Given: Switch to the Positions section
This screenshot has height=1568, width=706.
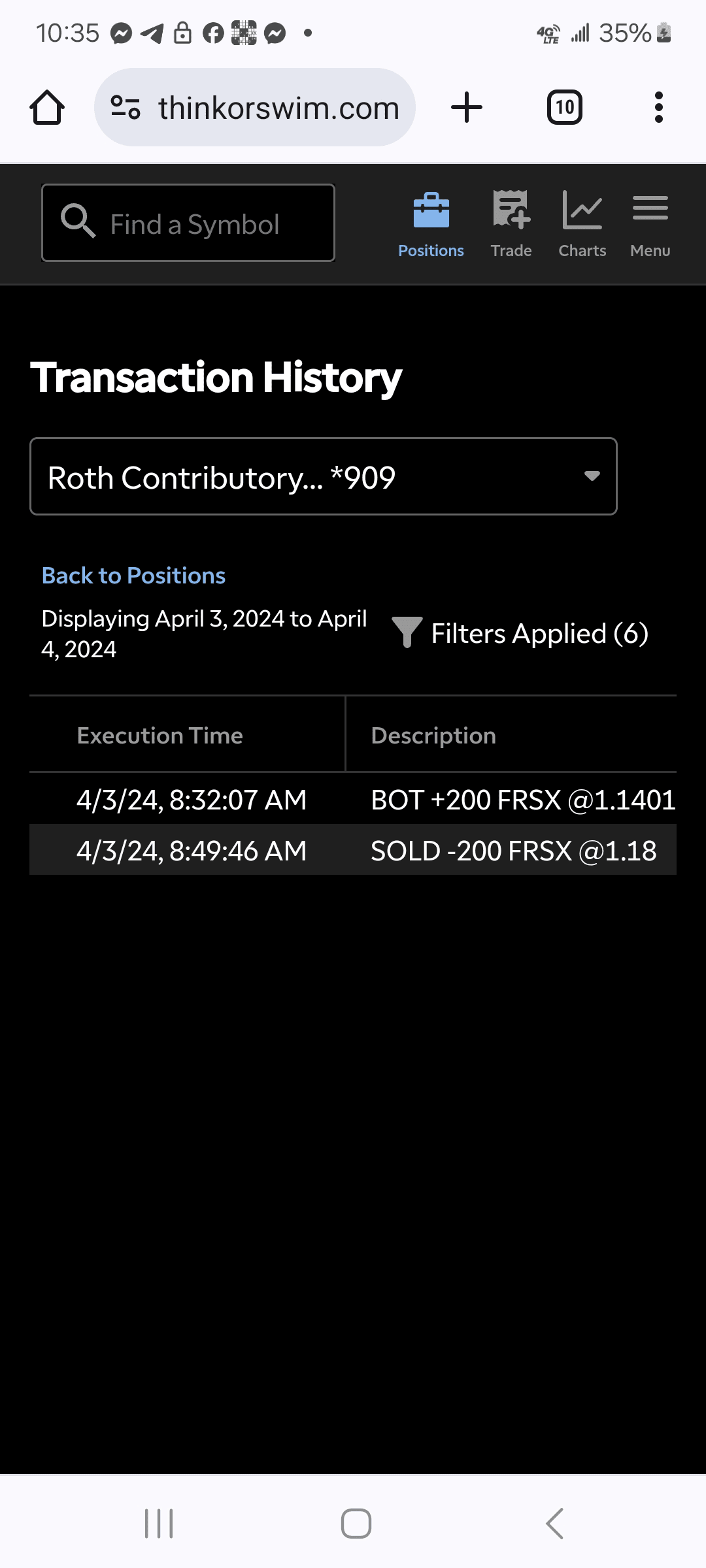Looking at the screenshot, I should click(x=431, y=225).
